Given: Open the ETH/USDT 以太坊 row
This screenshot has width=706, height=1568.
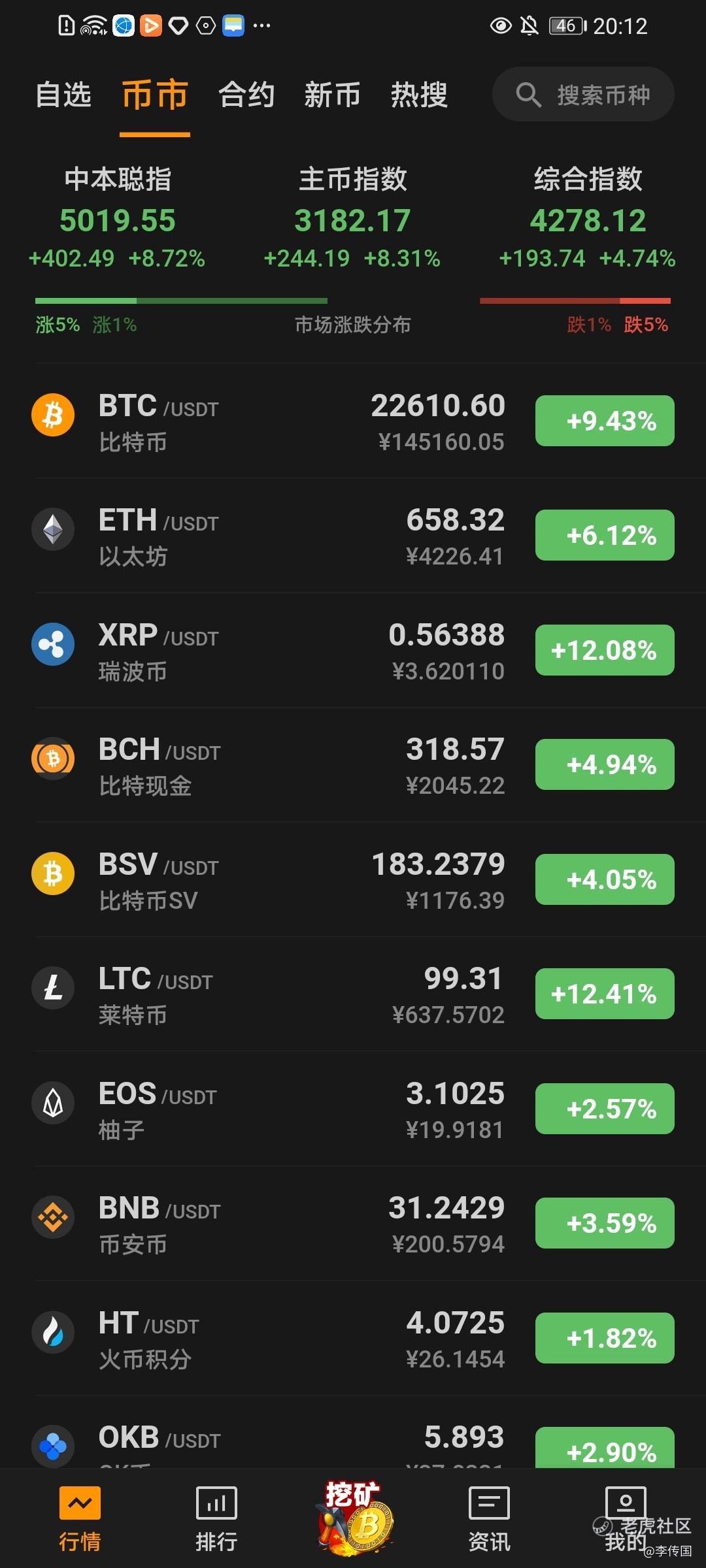Looking at the screenshot, I should tap(353, 536).
